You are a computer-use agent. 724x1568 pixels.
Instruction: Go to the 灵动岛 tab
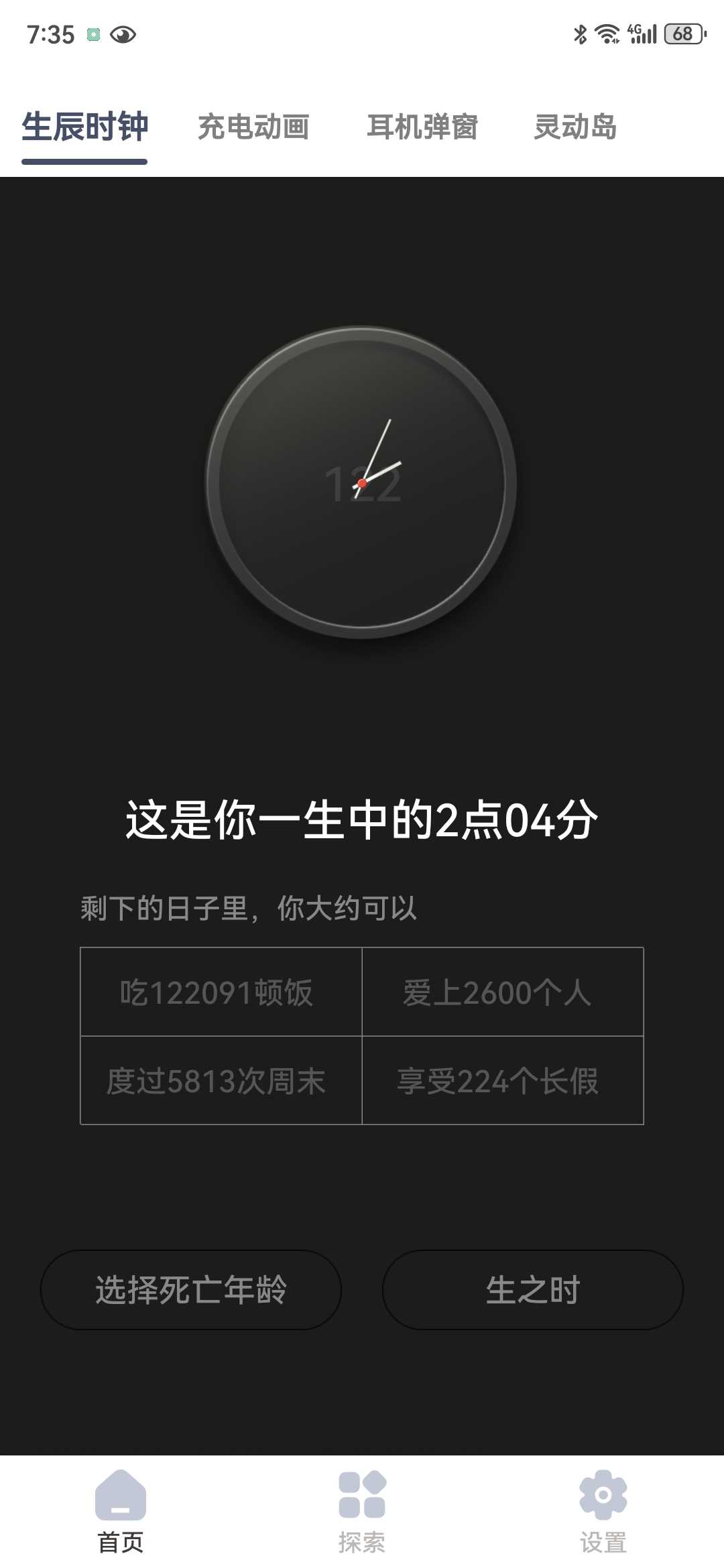pos(575,127)
